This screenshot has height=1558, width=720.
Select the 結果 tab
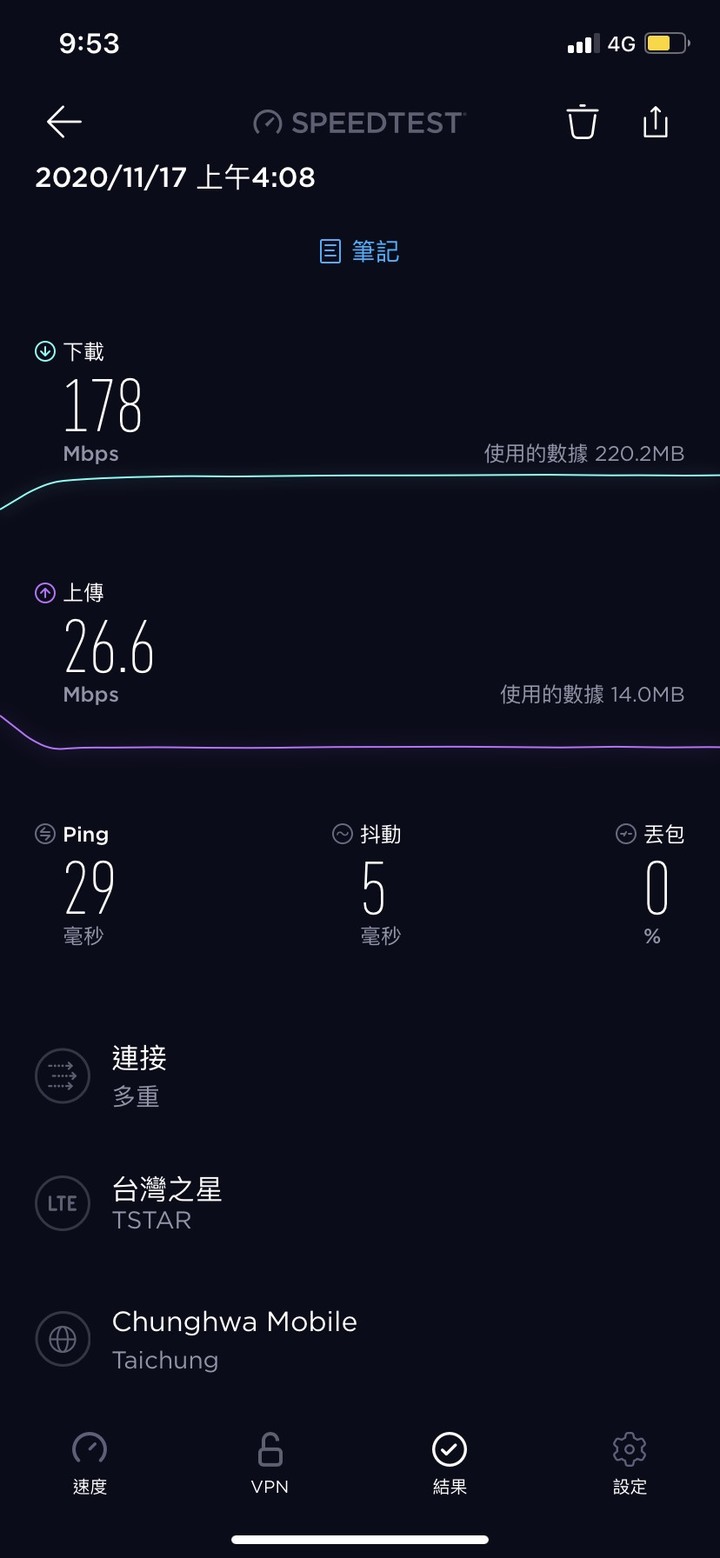pyautogui.click(x=450, y=1464)
